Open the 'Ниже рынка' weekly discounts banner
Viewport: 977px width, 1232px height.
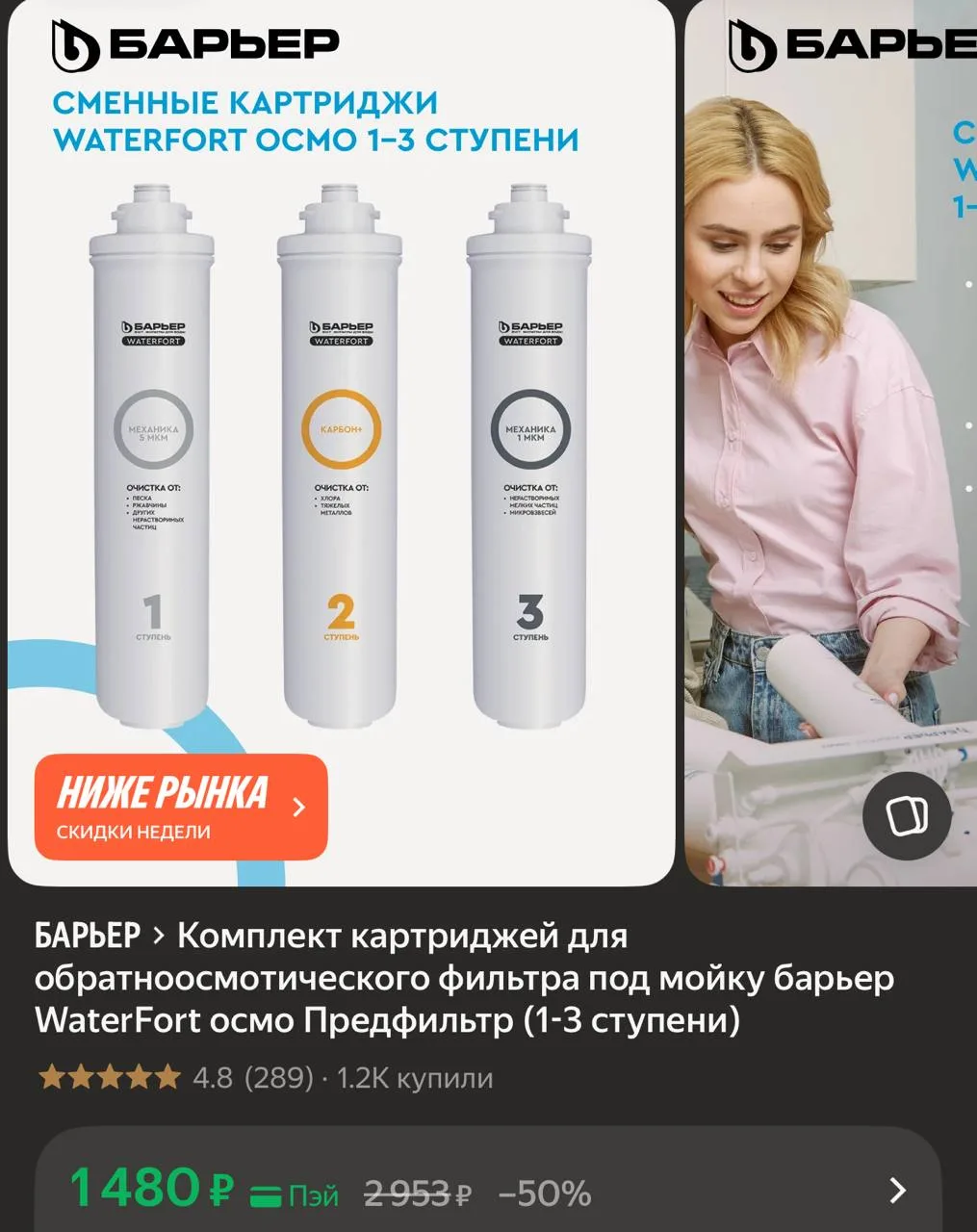pos(181,807)
